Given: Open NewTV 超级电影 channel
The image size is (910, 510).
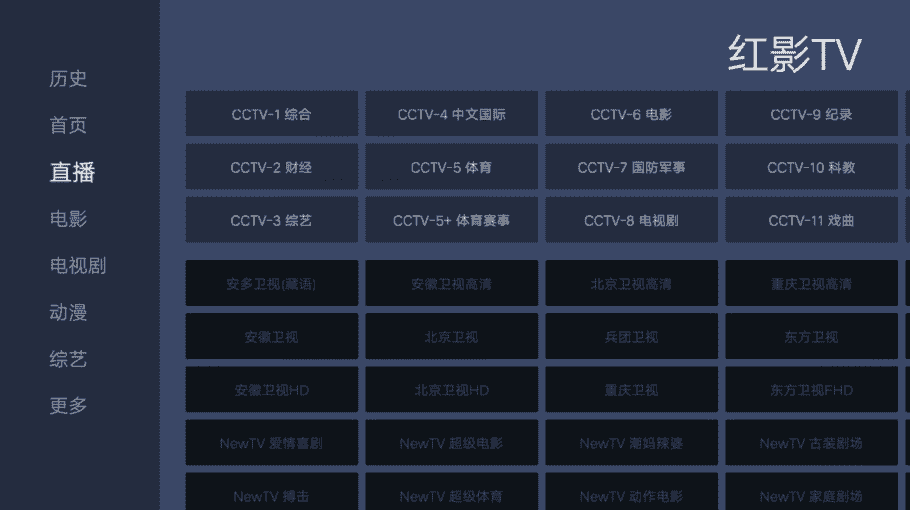Looking at the screenshot, I should click(451, 443).
